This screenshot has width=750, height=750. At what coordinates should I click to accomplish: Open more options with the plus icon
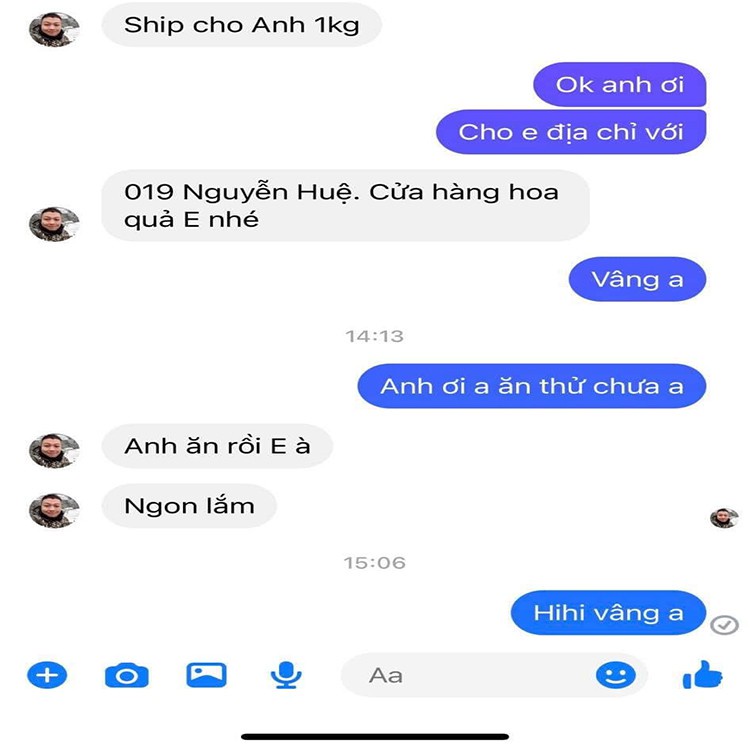click(x=46, y=675)
